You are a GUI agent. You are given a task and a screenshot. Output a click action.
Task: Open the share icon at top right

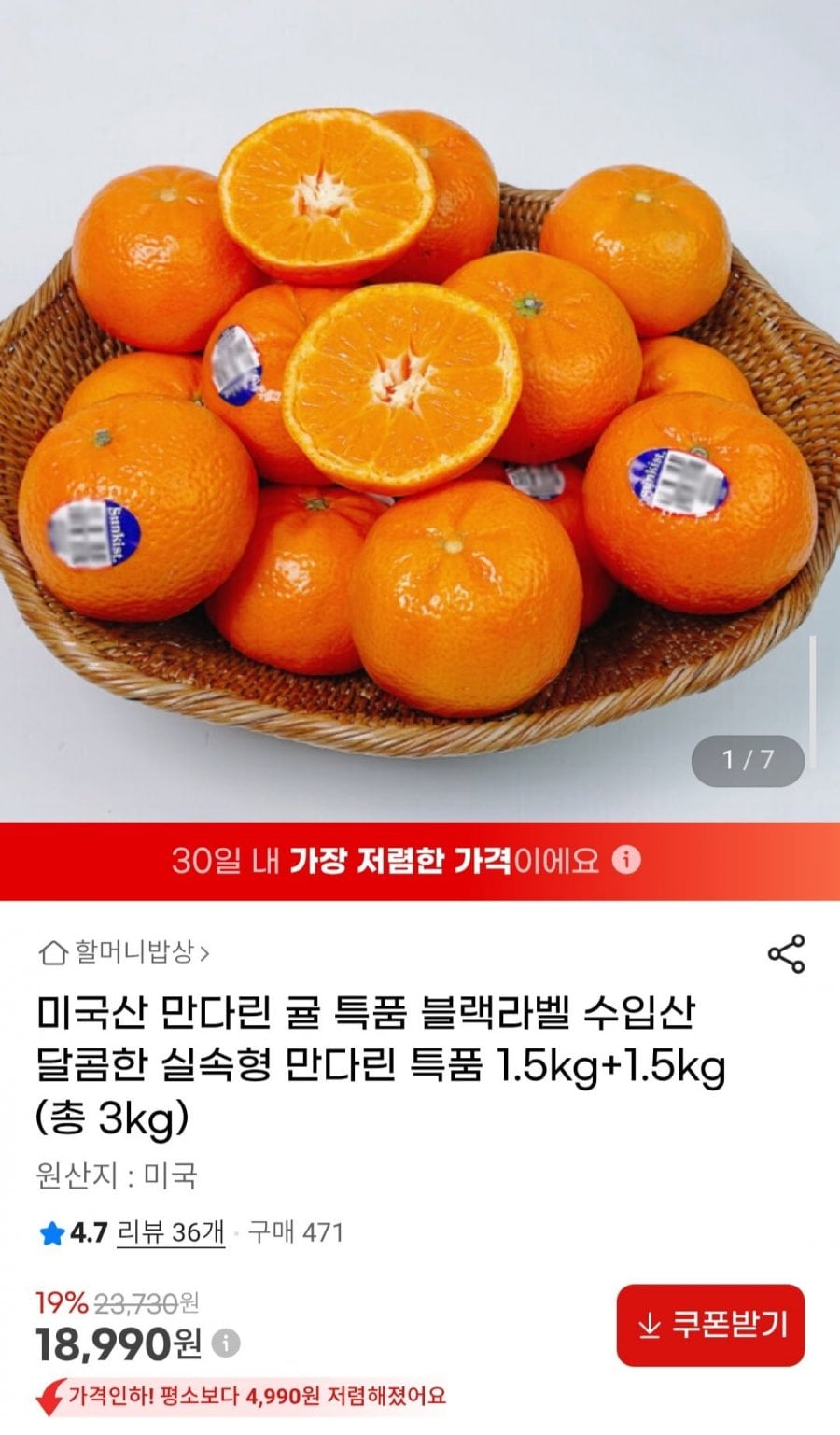tap(787, 953)
